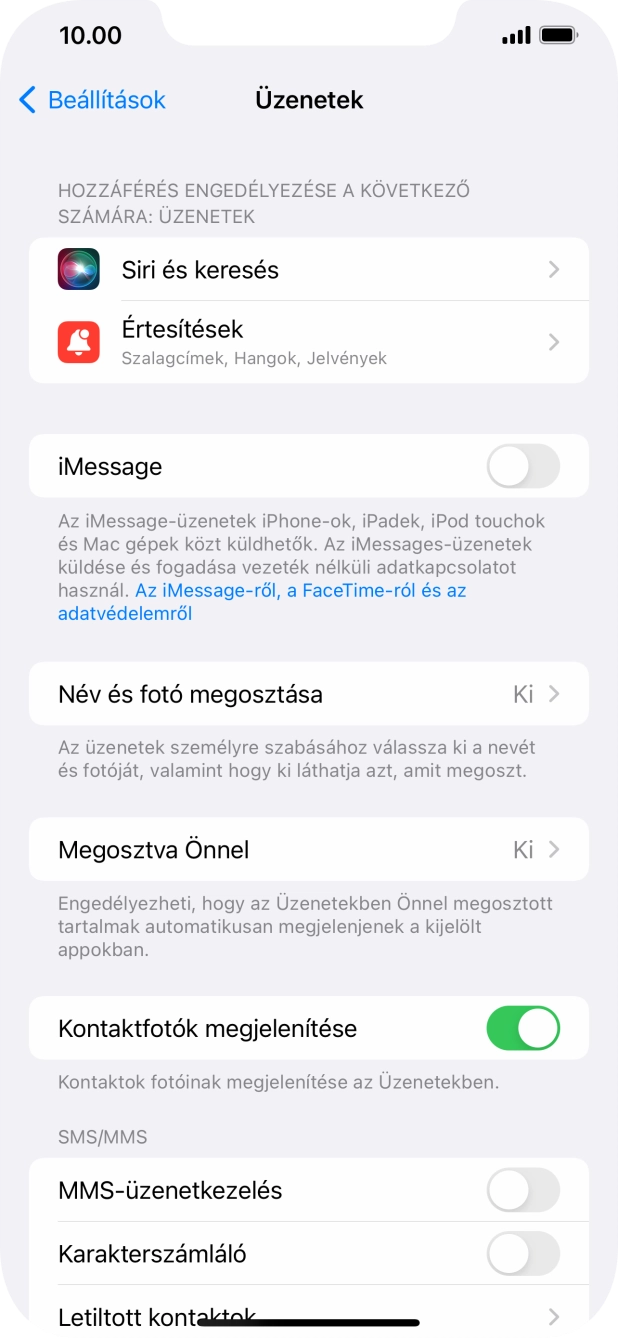Enable MMS-üzenetkezelés
This screenshot has width=618, height=1338.
(x=522, y=1191)
